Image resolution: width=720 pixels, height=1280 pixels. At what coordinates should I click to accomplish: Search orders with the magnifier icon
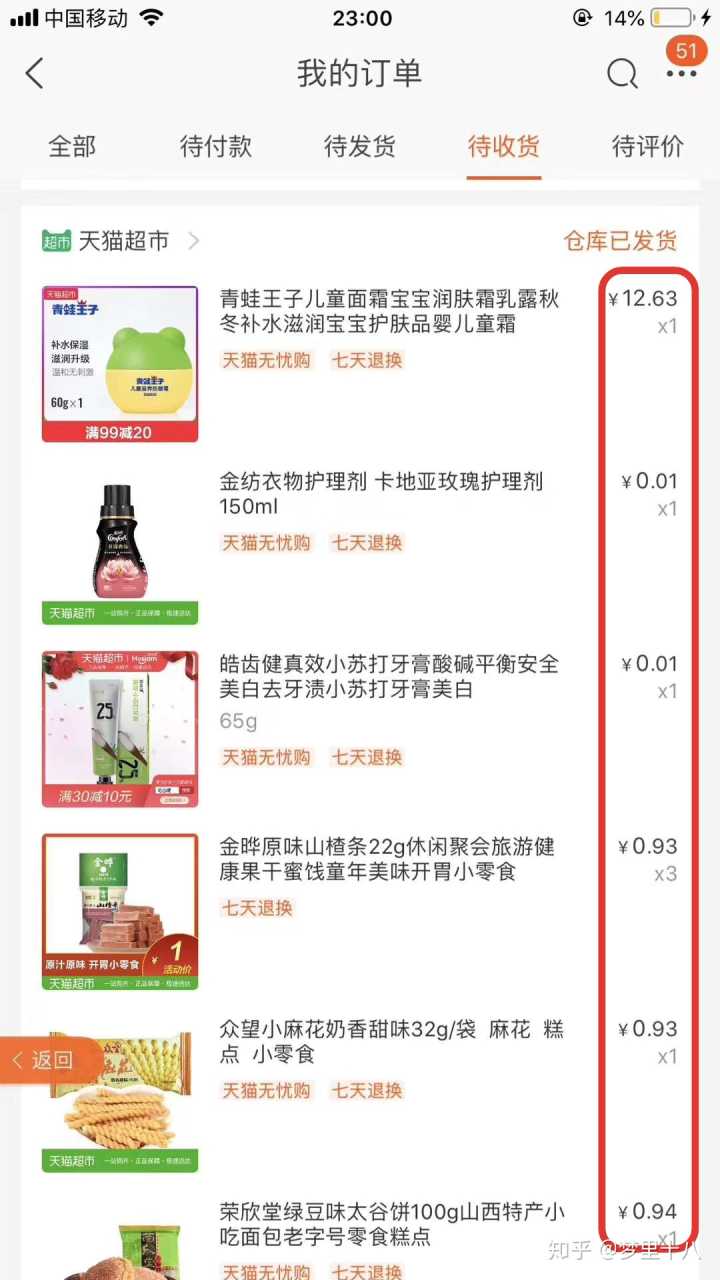click(x=622, y=73)
